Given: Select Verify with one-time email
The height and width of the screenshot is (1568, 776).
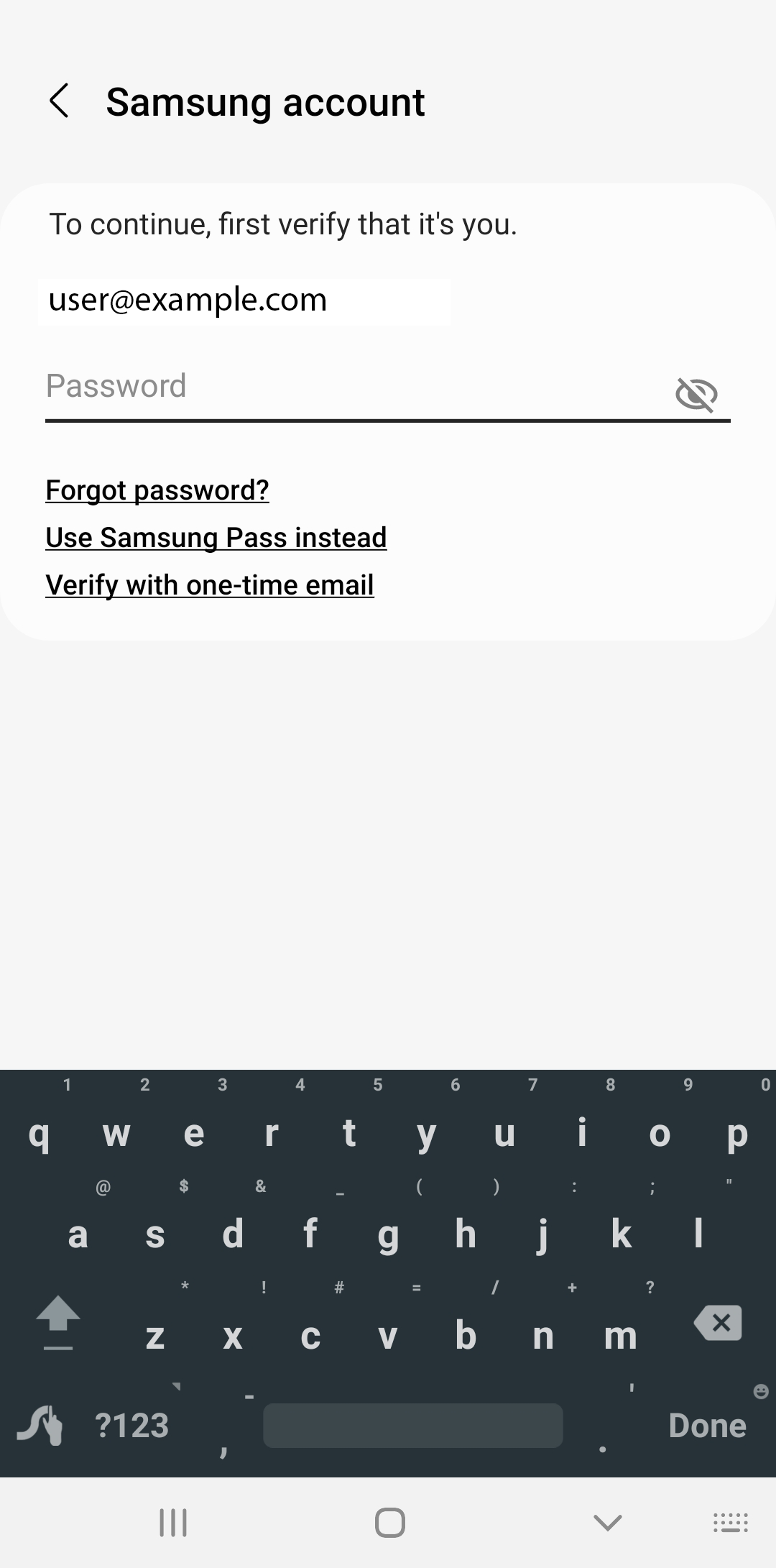Looking at the screenshot, I should [x=209, y=585].
